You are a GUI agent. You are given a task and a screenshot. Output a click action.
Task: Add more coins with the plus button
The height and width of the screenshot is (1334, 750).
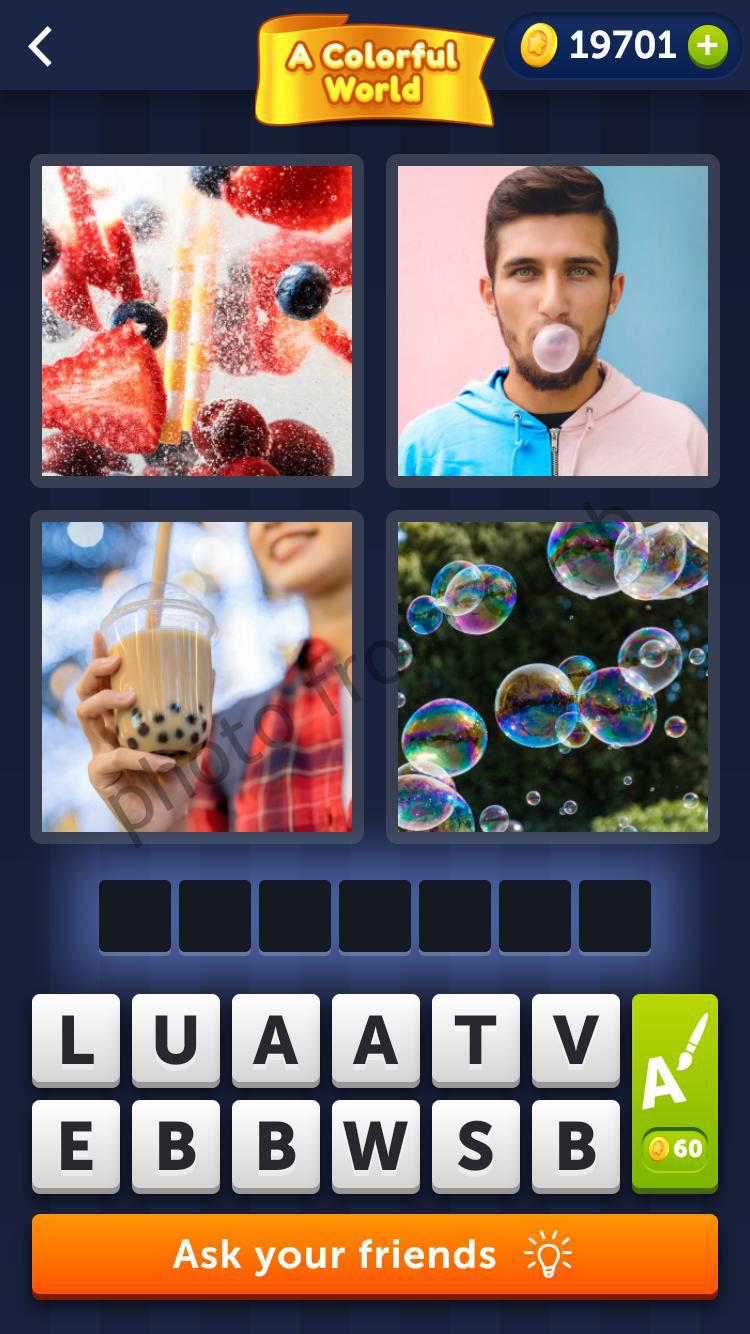pyautogui.click(x=707, y=46)
